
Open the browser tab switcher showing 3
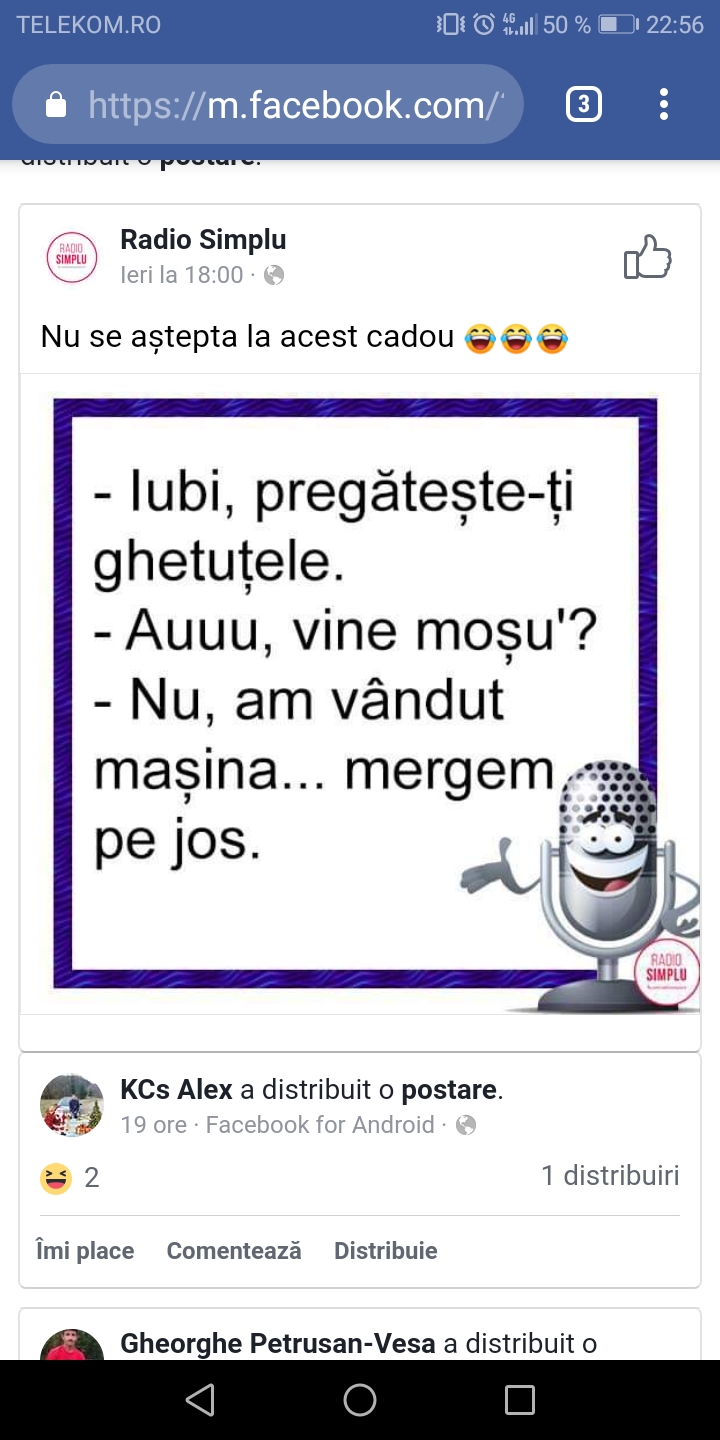tap(584, 104)
